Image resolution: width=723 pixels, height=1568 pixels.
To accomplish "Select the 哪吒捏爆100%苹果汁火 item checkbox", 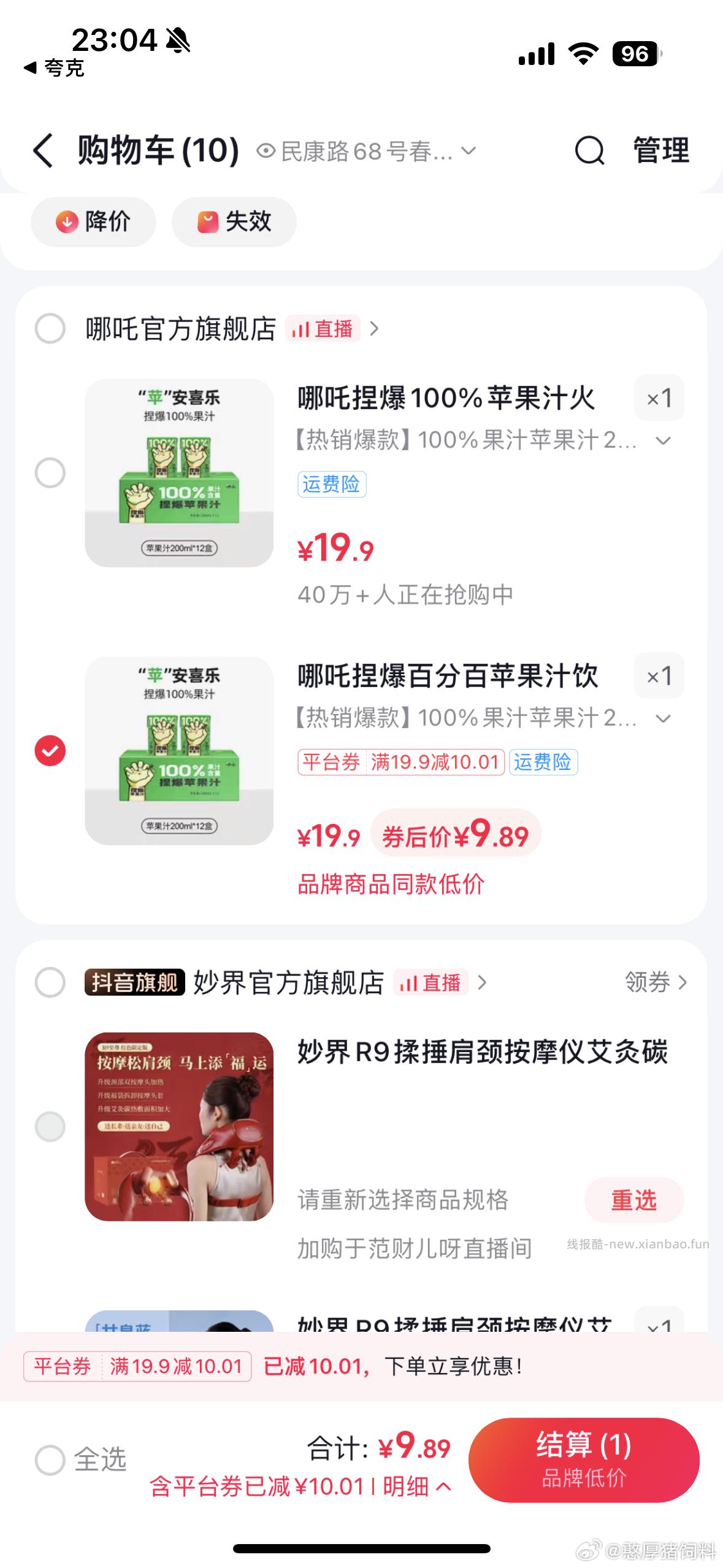I will [x=50, y=472].
